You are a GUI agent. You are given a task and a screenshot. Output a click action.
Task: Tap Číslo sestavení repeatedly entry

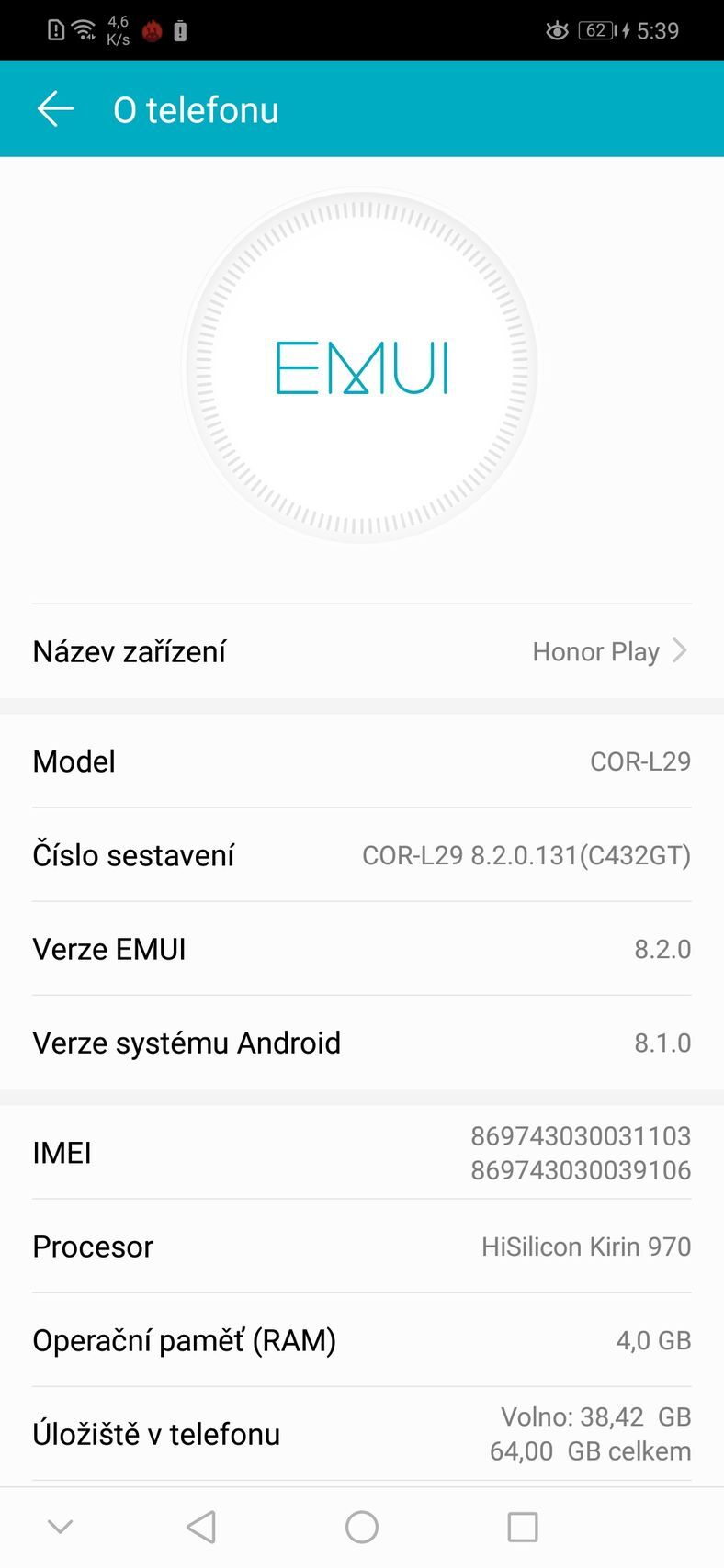click(x=362, y=854)
